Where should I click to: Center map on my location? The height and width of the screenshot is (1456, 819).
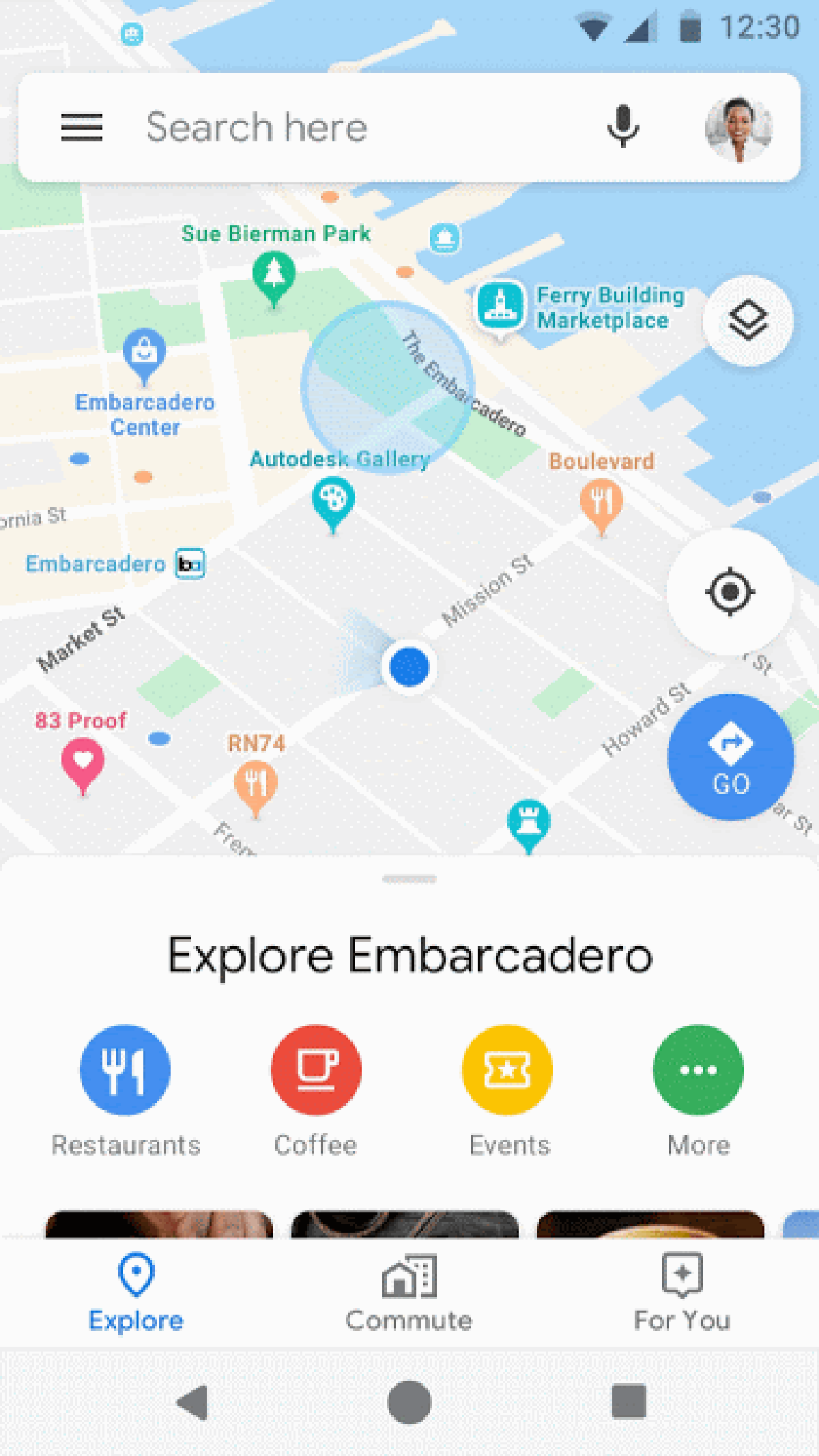(730, 592)
